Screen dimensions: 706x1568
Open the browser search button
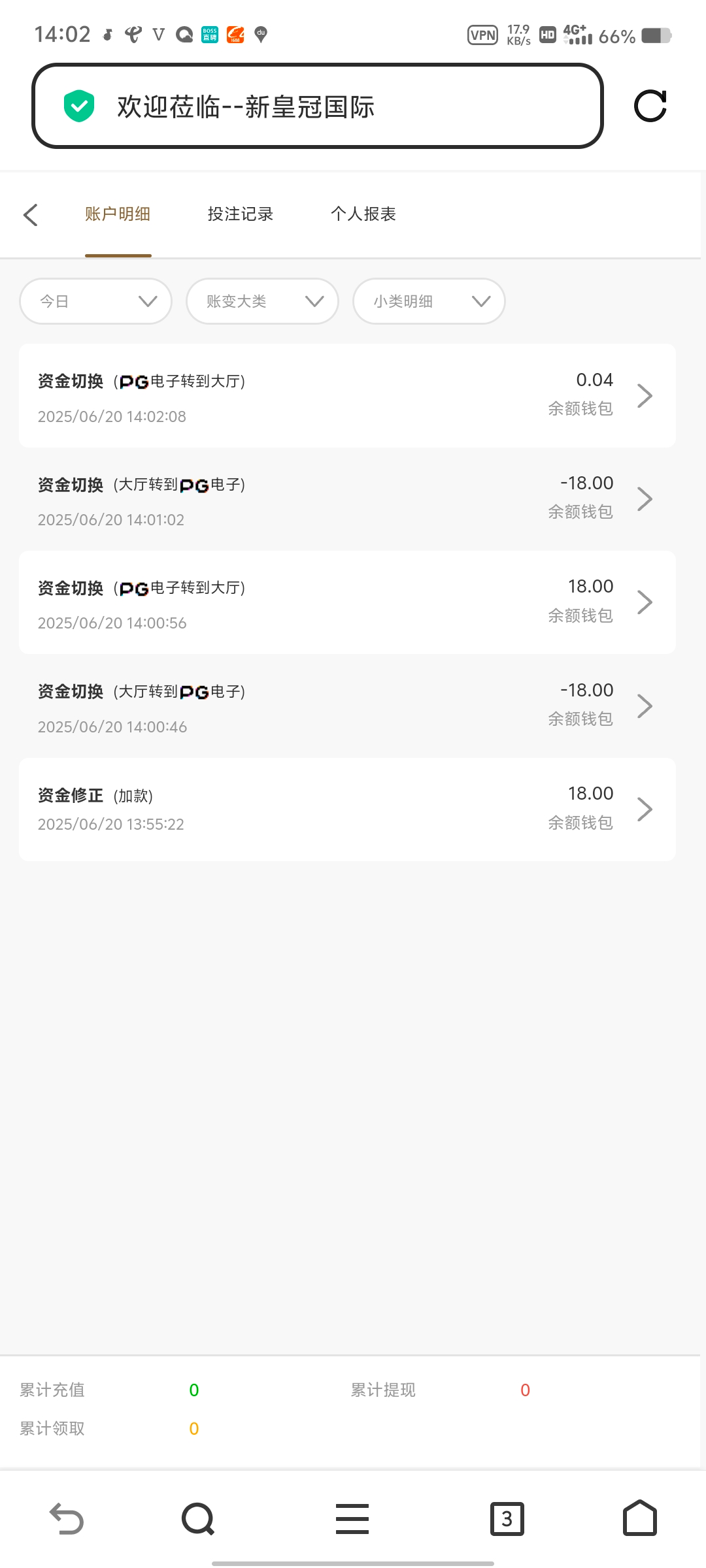pos(198,1518)
